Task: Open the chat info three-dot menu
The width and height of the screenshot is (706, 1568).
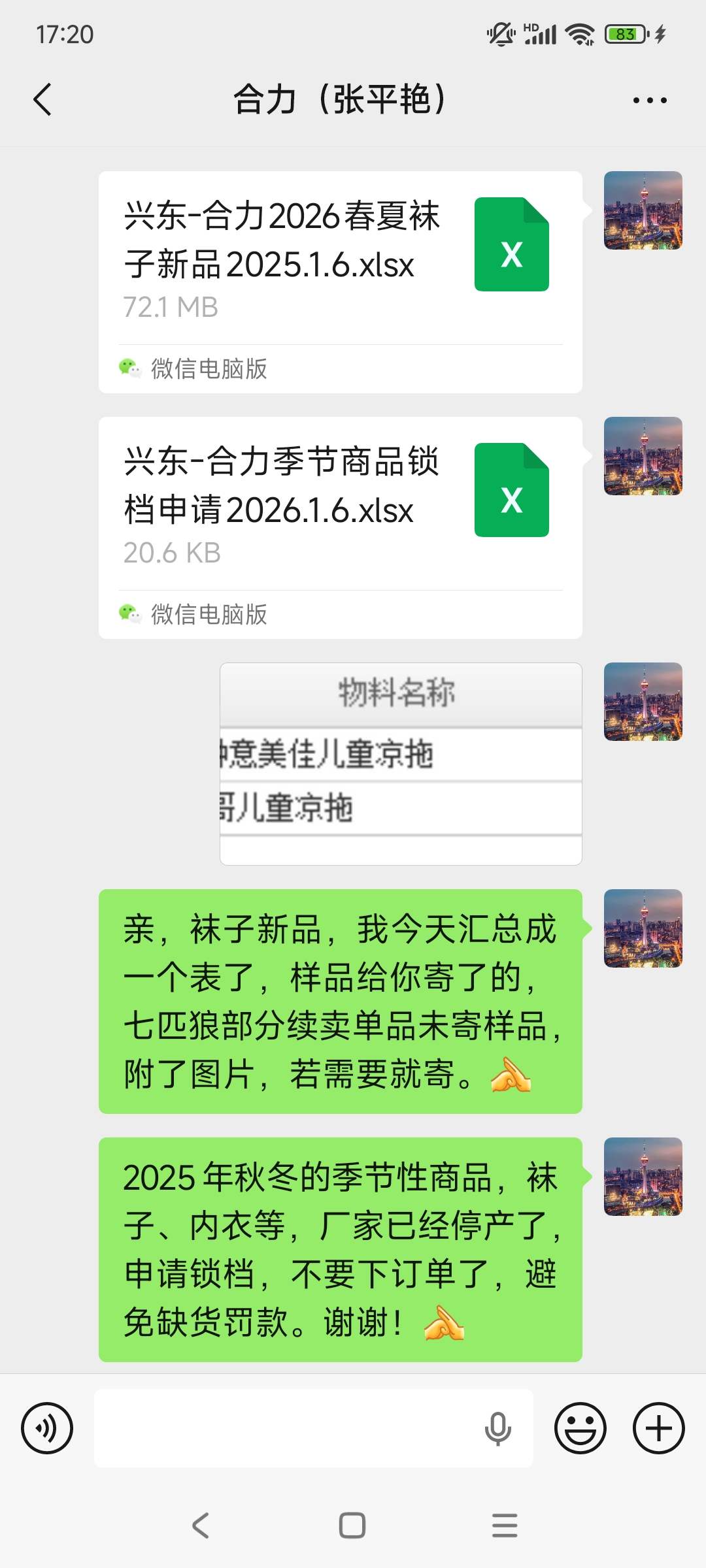Action: (x=650, y=101)
